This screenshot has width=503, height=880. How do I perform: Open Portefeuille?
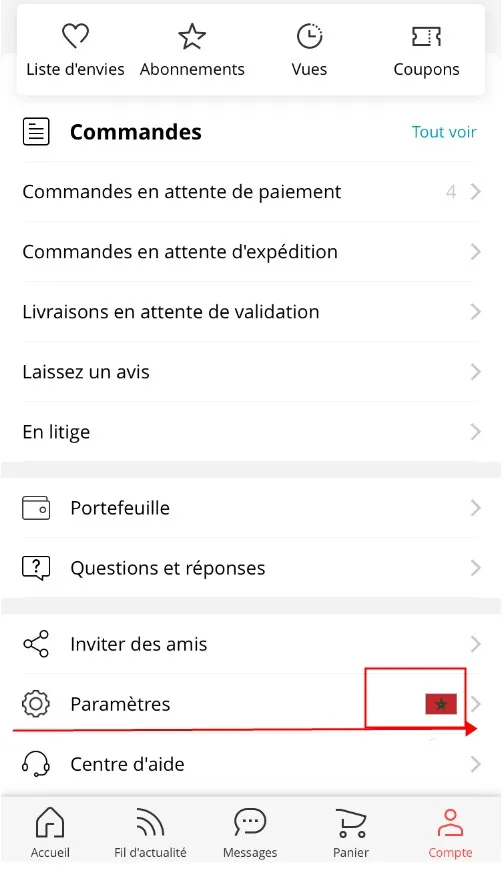click(251, 508)
